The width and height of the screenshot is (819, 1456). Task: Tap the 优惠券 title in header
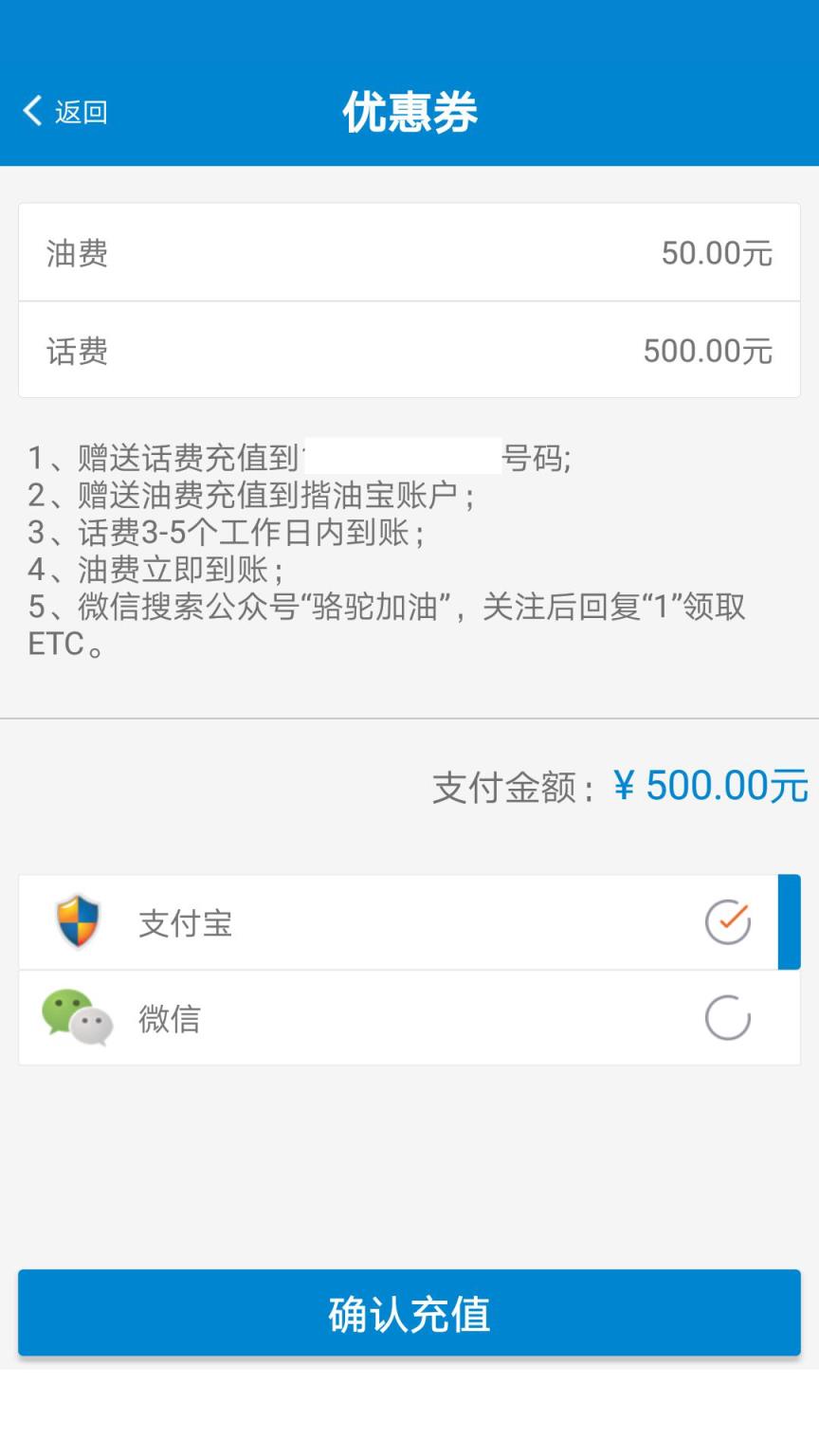(409, 110)
